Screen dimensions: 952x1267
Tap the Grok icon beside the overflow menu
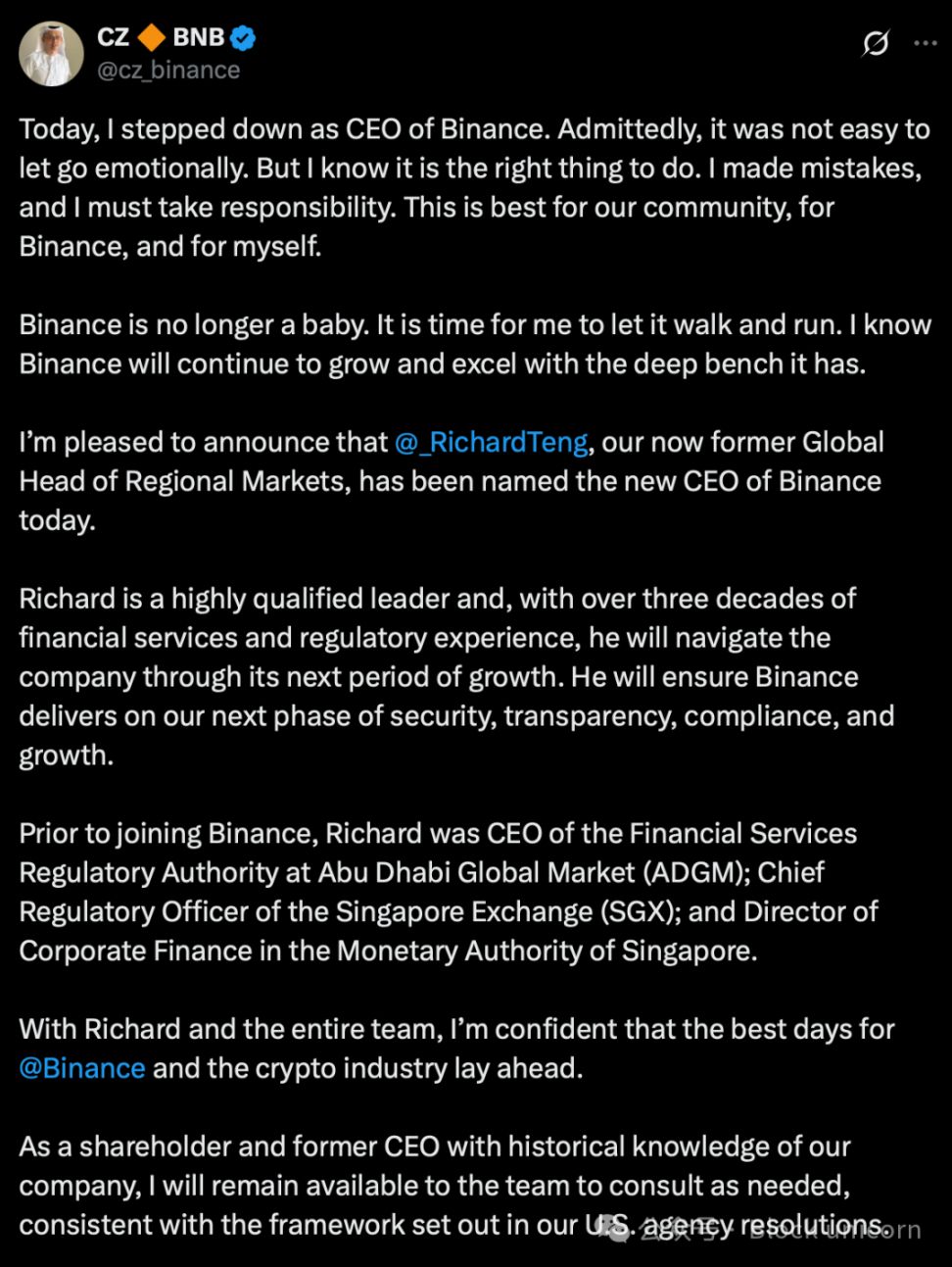pyautogui.click(x=875, y=44)
